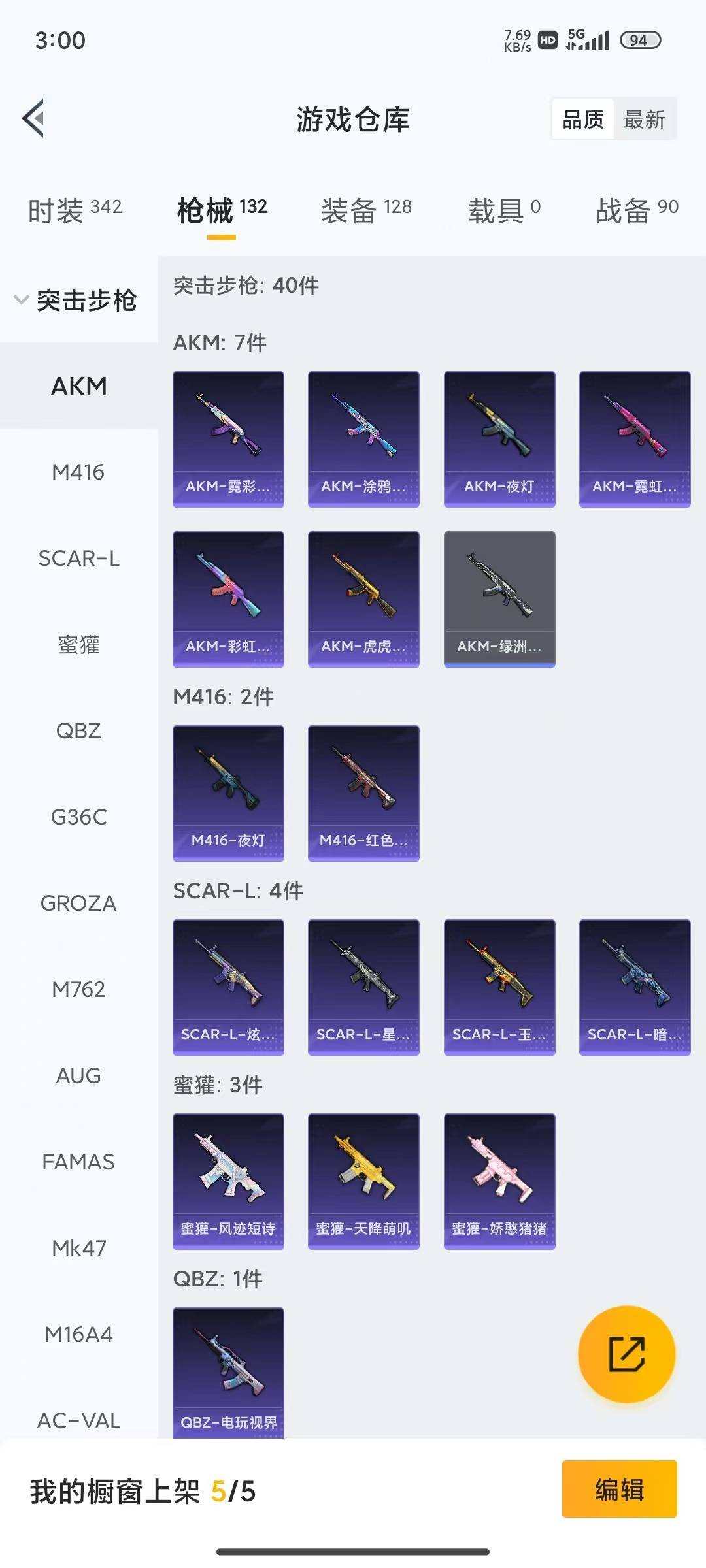
Task: Open the AKM-夜灯 skin tile
Action: tap(499, 439)
